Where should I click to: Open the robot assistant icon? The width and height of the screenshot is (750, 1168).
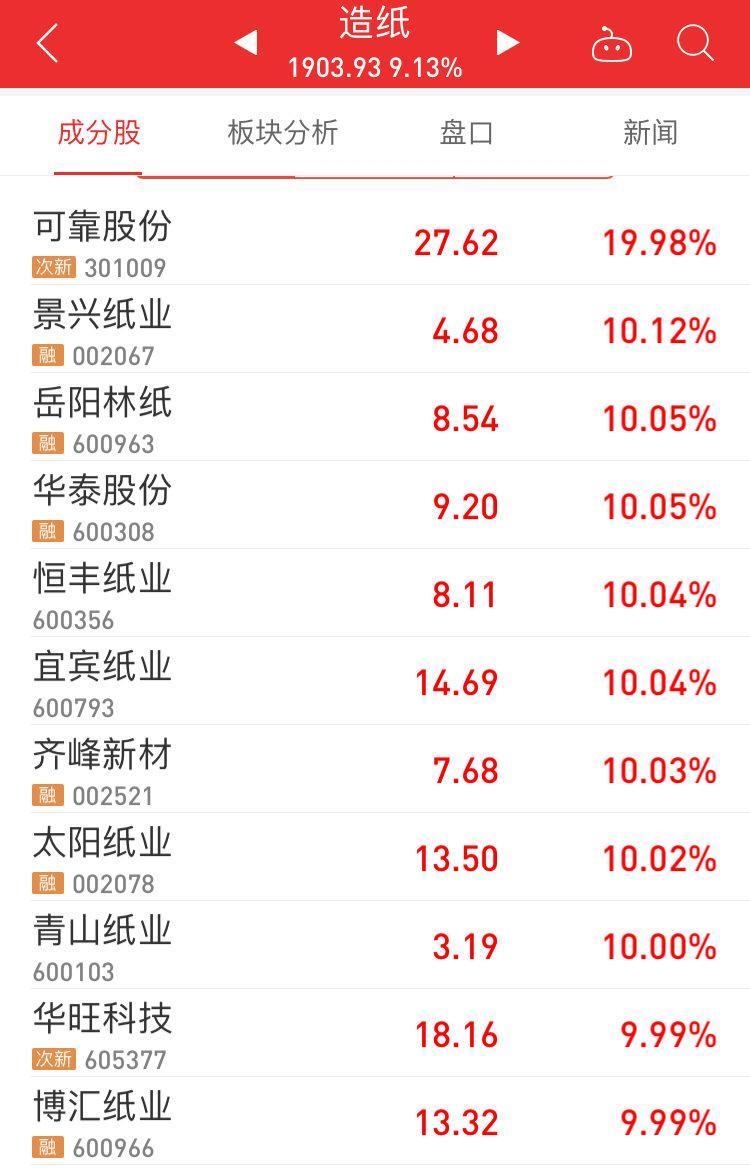click(611, 44)
